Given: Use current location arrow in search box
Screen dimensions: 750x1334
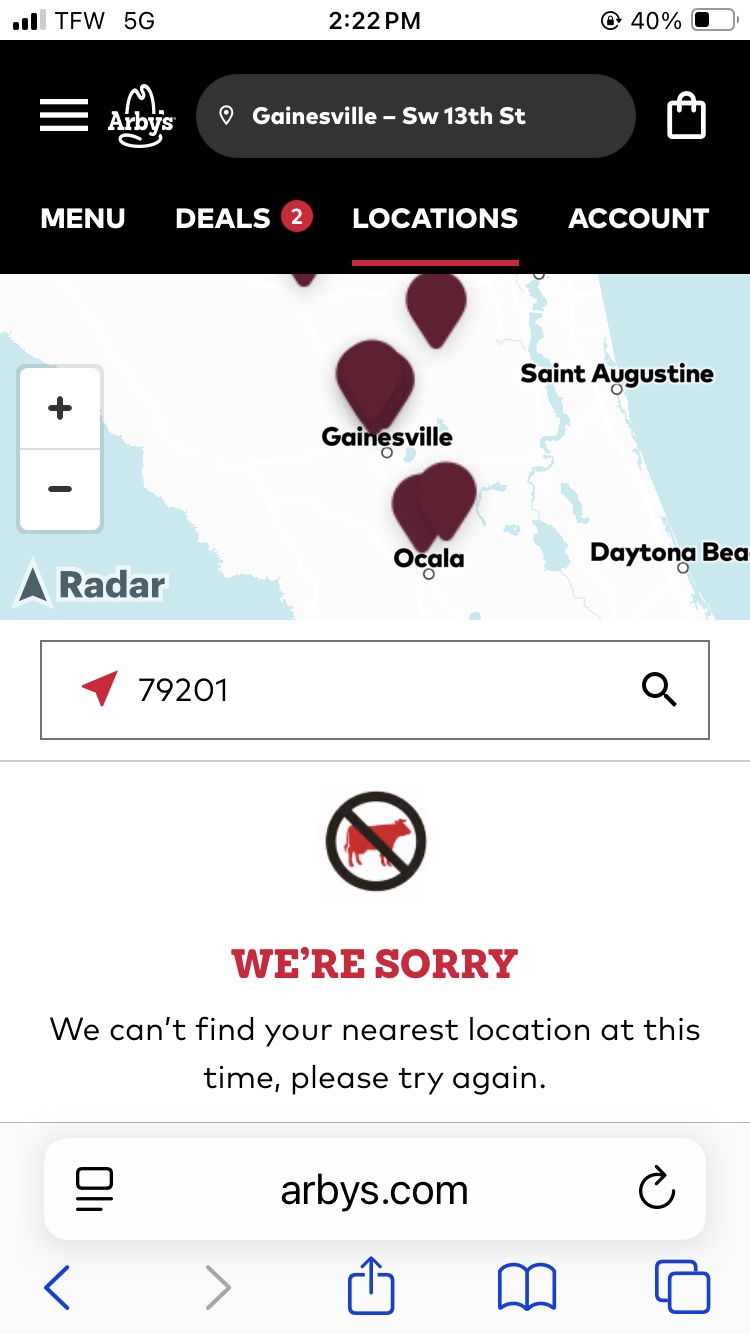Looking at the screenshot, I should click(99, 689).
